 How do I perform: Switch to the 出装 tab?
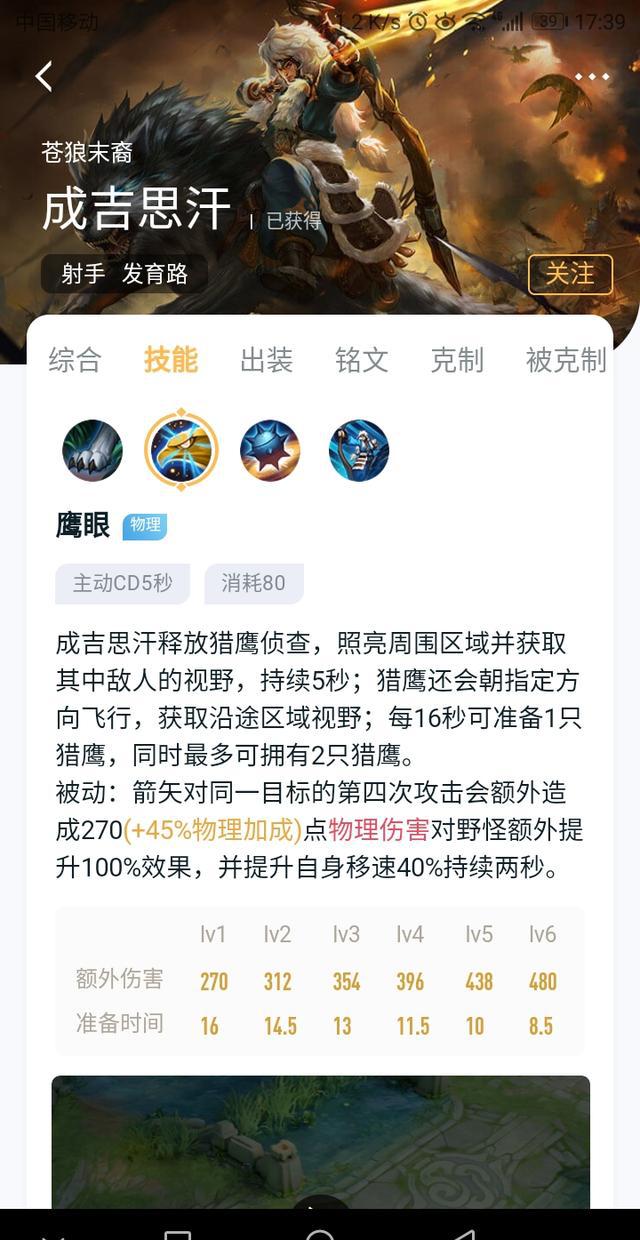tap(266, 360)
